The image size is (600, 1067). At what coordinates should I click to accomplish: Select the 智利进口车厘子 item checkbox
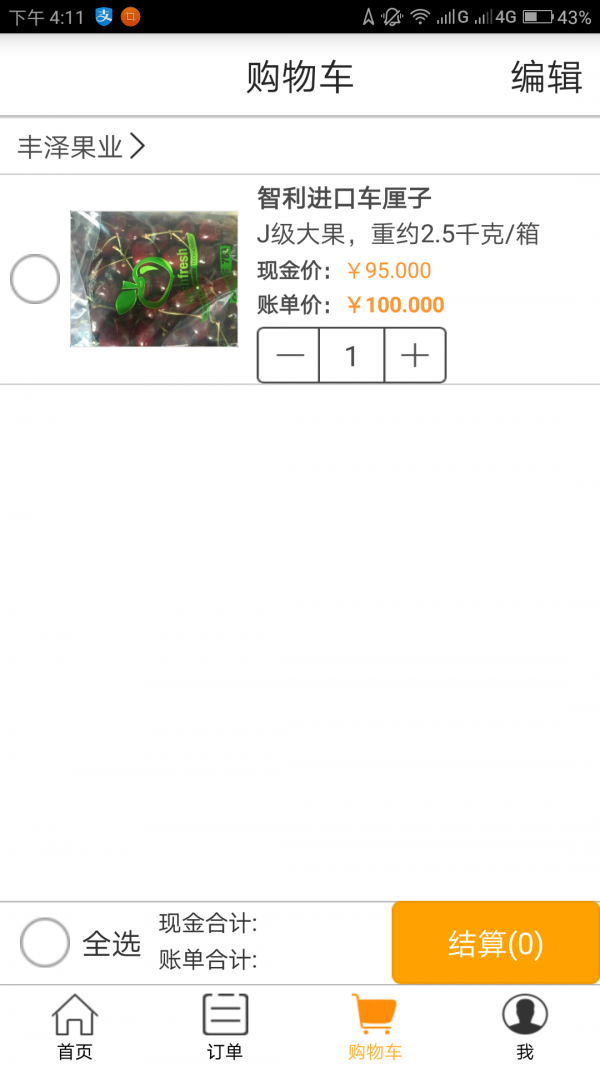35,279
